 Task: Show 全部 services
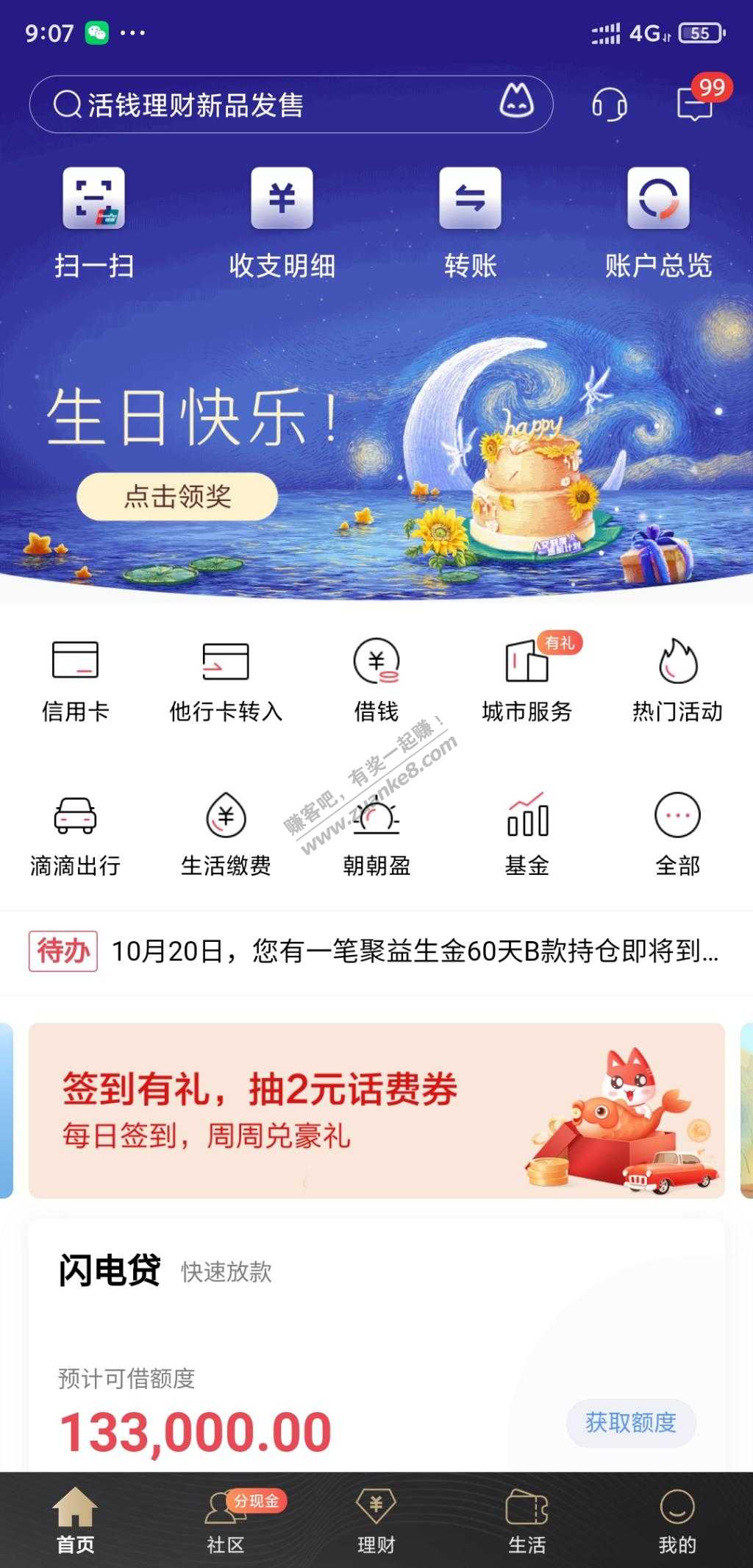(x=677, y=834)
